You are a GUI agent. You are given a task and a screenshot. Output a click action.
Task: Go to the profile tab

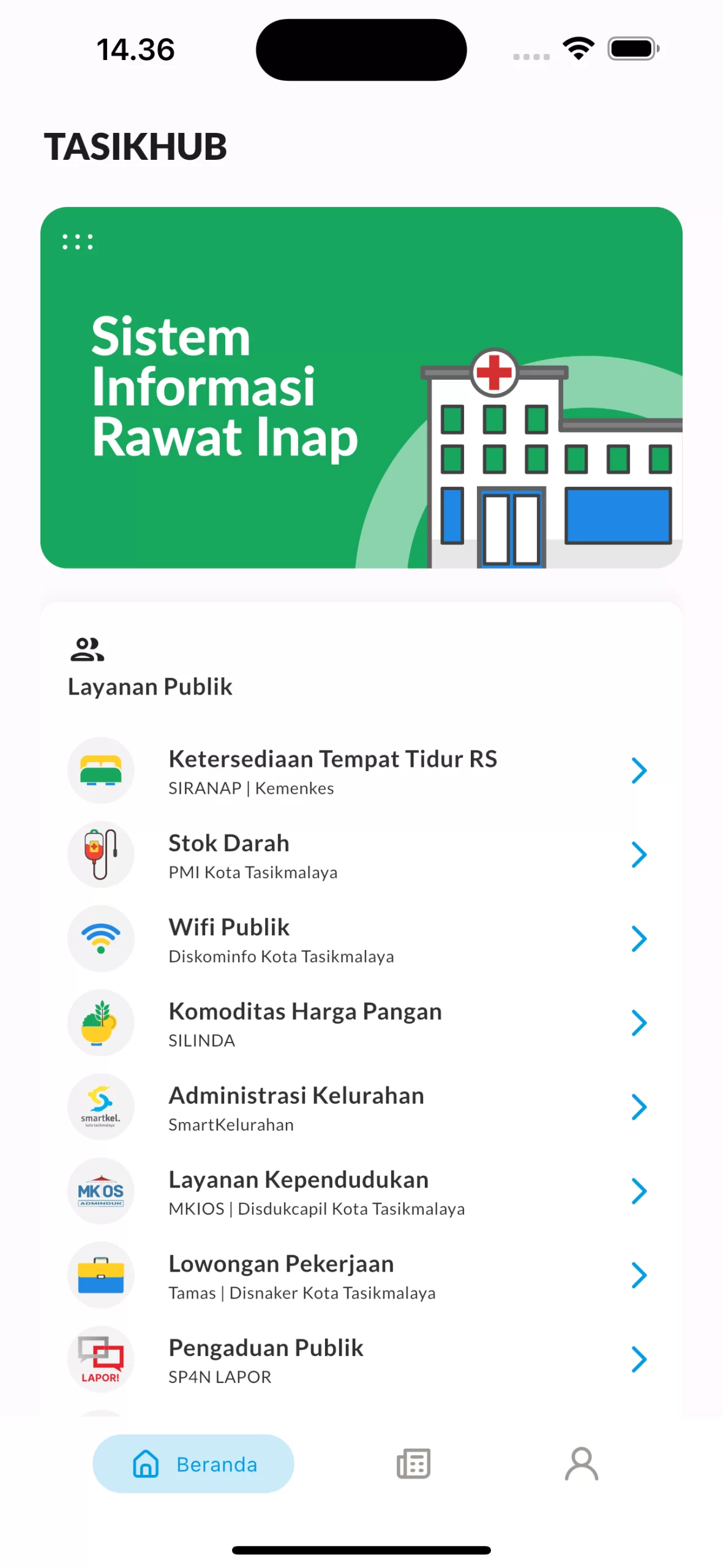coord(581,1464)
